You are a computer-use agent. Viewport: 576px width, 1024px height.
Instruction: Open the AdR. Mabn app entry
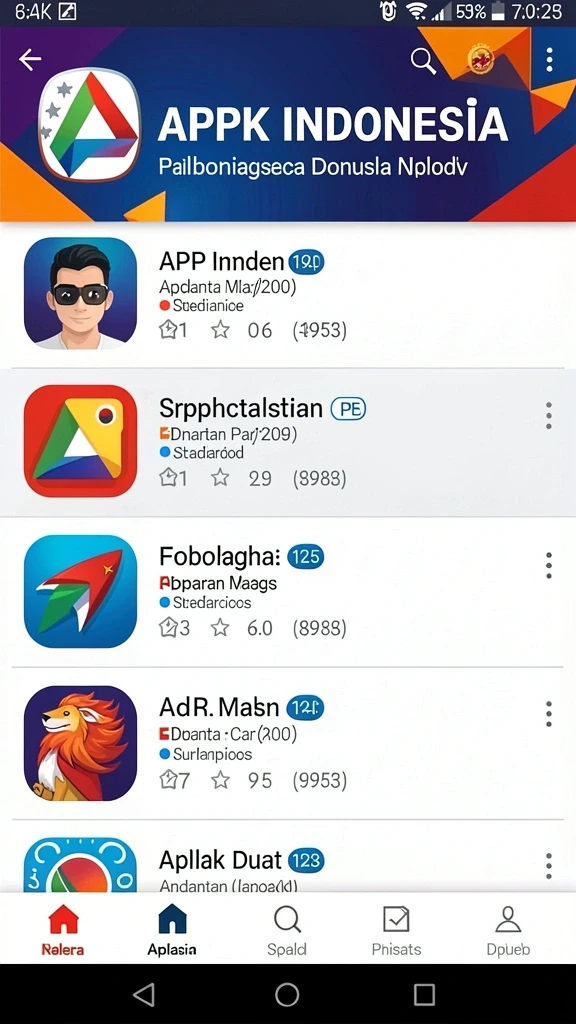pos(288,743)
